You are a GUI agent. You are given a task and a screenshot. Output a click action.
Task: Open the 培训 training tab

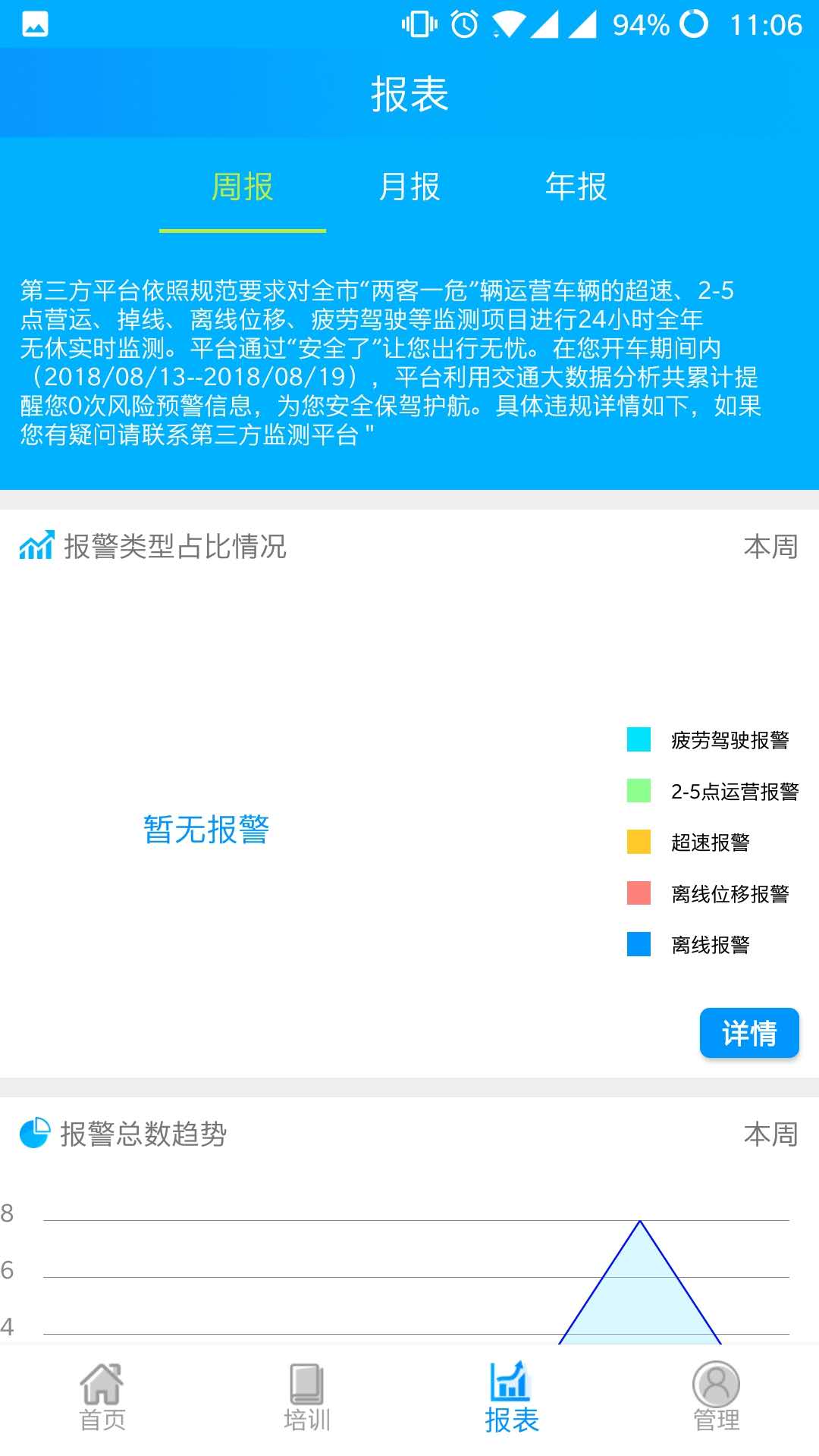307,1397
